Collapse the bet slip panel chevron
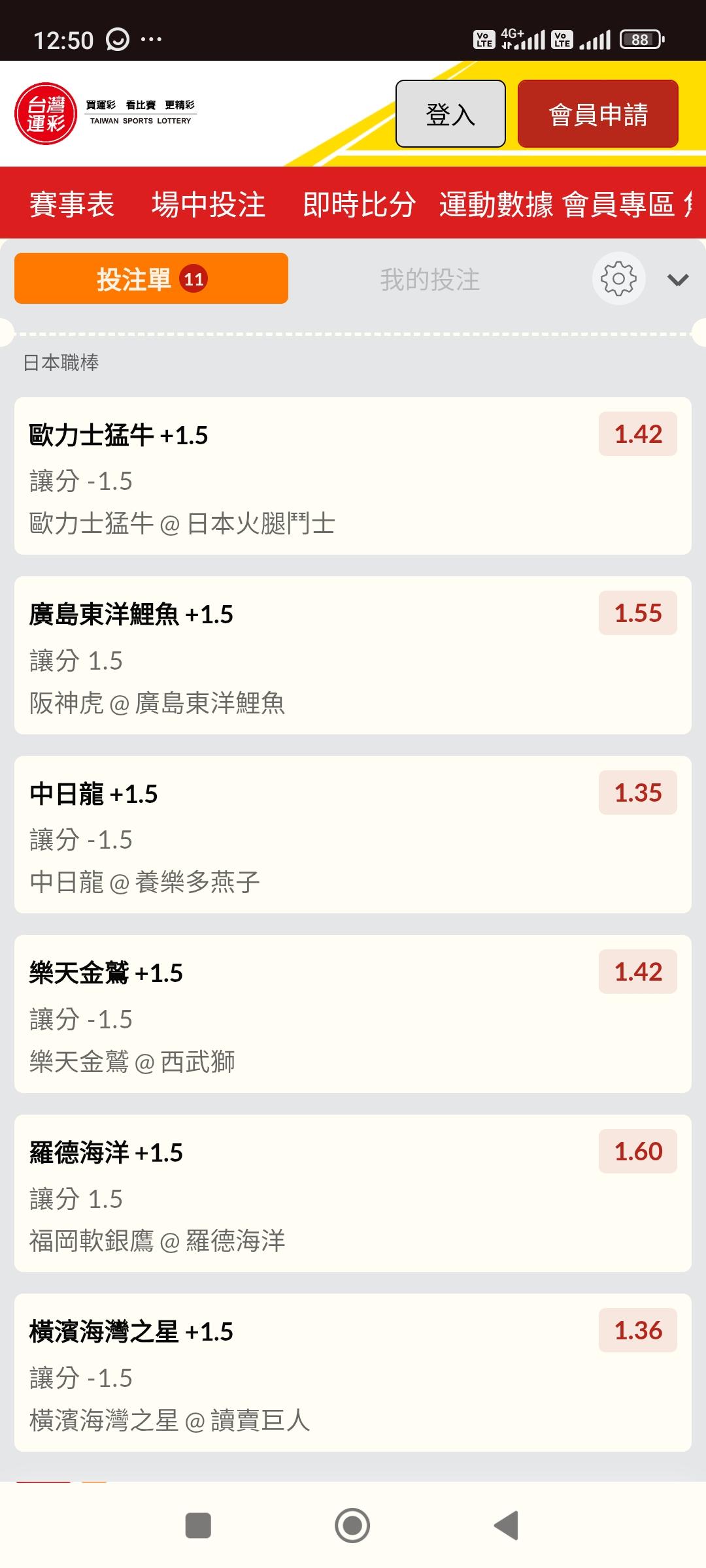The image size is (706, 1568). 677,280
